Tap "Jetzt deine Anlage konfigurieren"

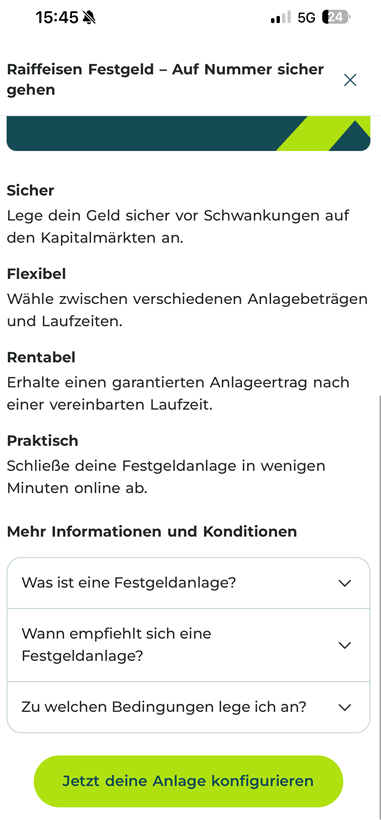(188, 781)
